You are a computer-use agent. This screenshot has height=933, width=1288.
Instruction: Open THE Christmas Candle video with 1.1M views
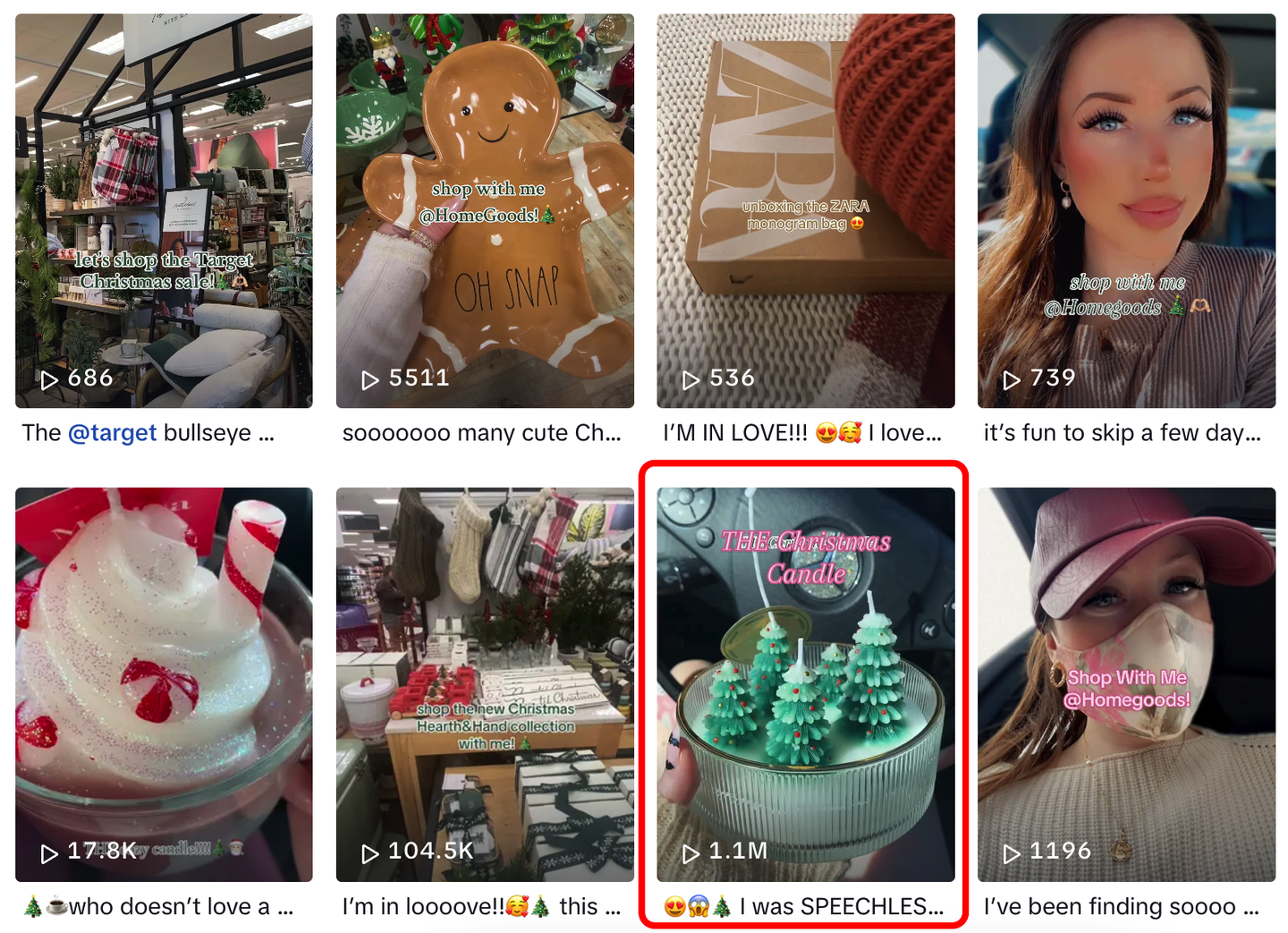805,684
